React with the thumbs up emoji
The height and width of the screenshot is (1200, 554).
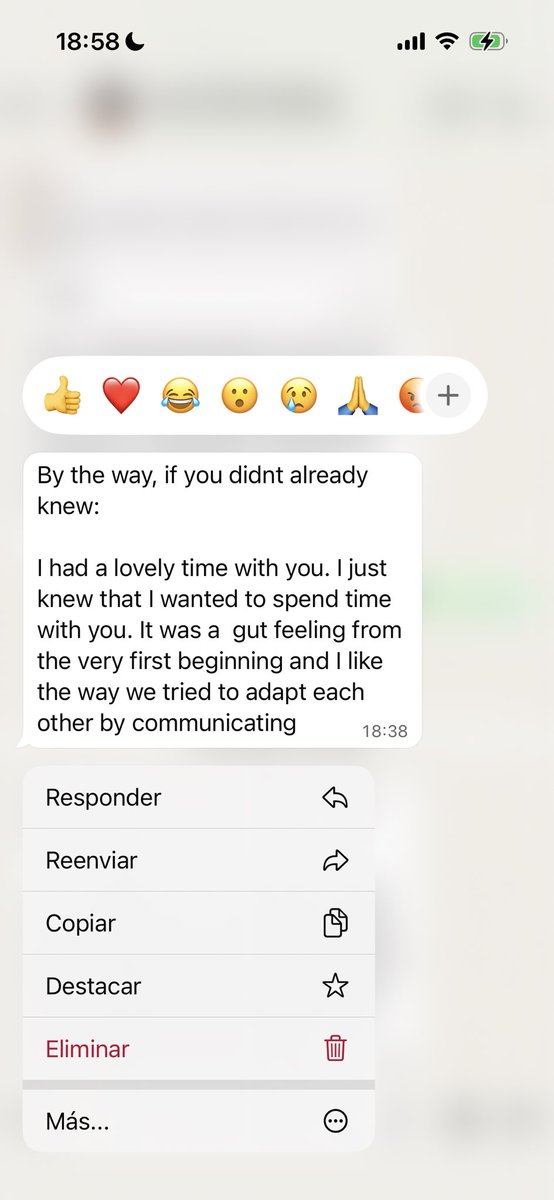click(61, 396)
